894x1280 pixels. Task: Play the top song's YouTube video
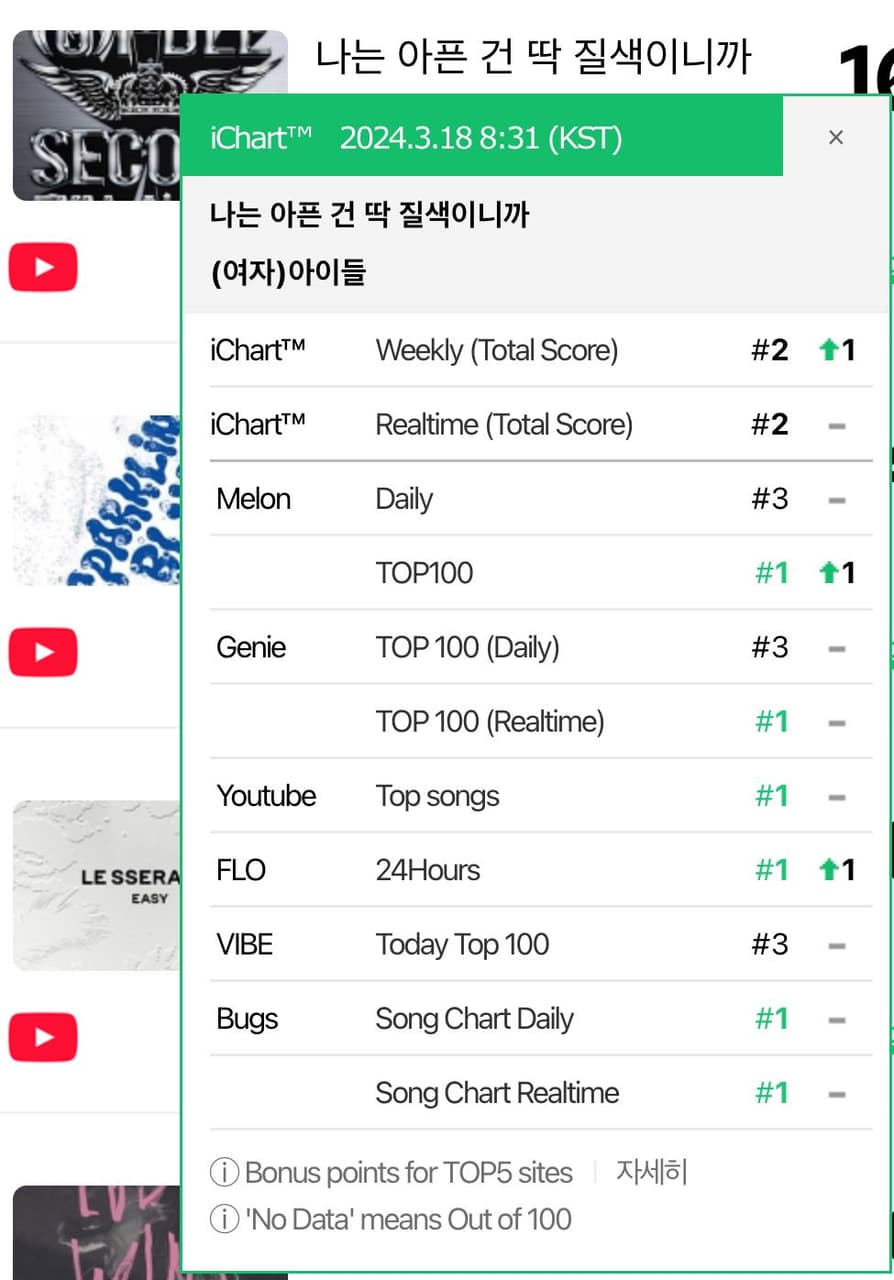tap(43, 266)
